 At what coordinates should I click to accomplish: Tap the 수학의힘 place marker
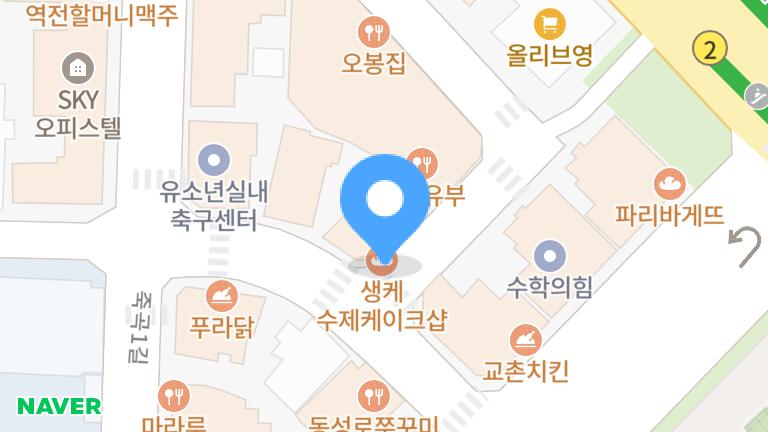(x=550, y=256)
